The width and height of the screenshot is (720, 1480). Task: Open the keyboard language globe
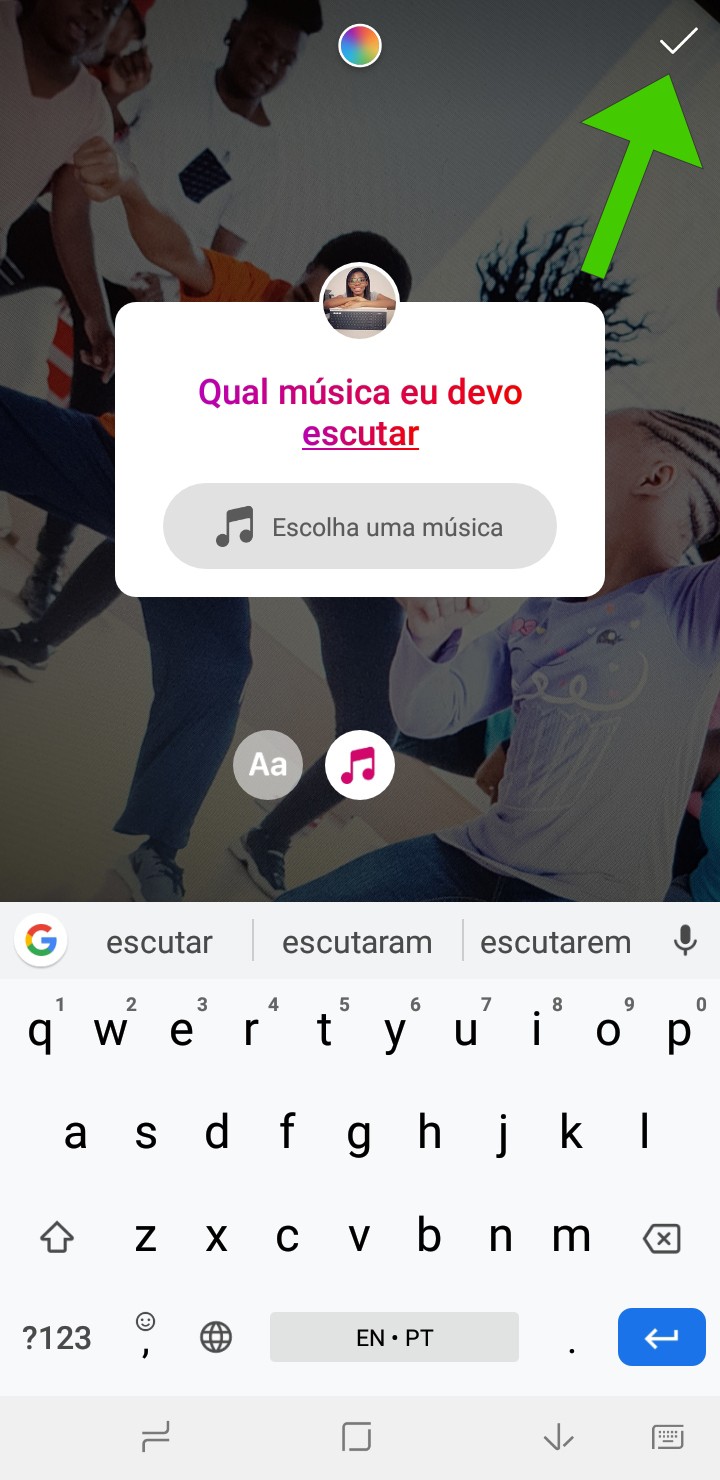click(x=216, y=1337)
